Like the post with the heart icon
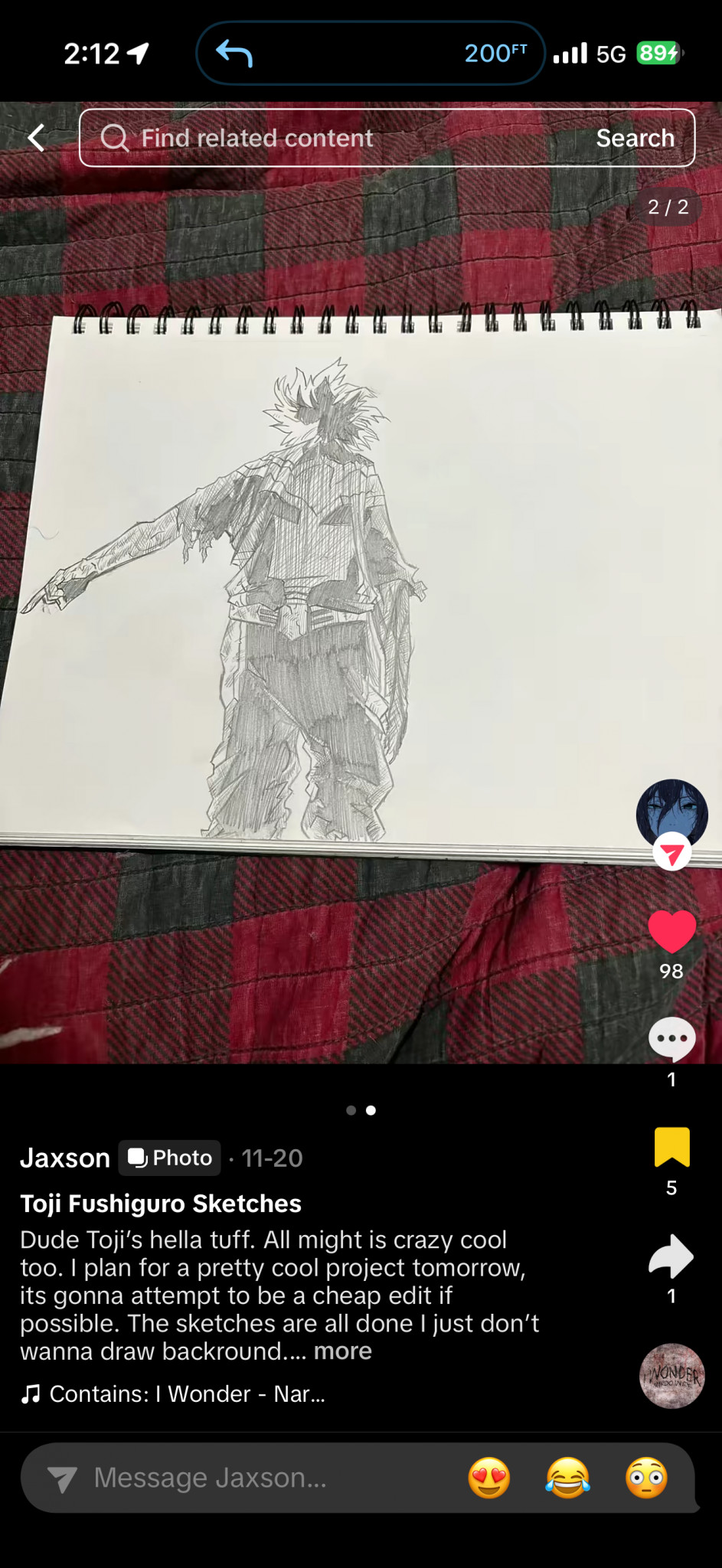Image resolution: width=722 pixels, height=1568 pixels. click(671, 931)
